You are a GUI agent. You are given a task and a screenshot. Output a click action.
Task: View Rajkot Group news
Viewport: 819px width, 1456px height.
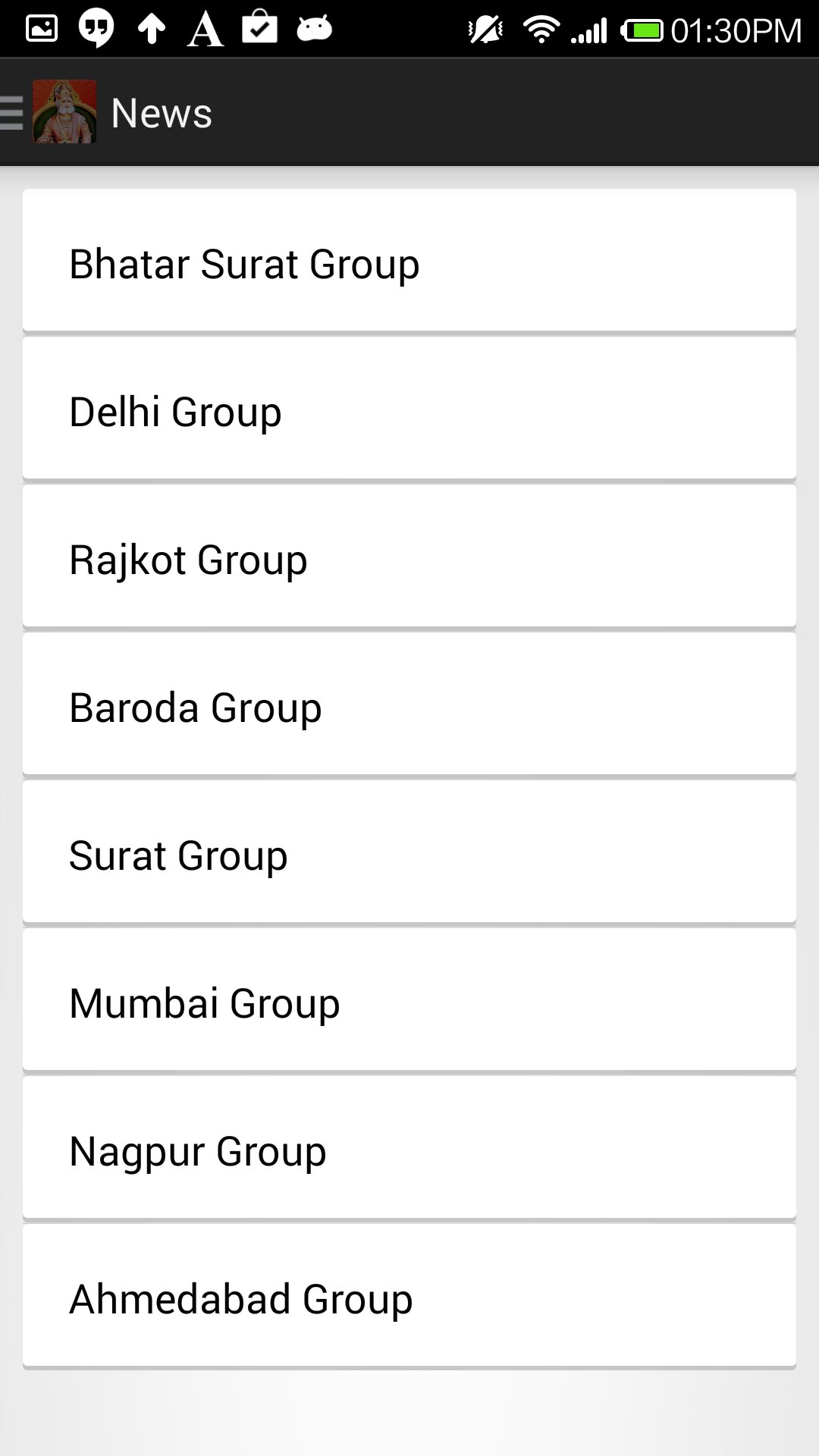click(409, 557)
